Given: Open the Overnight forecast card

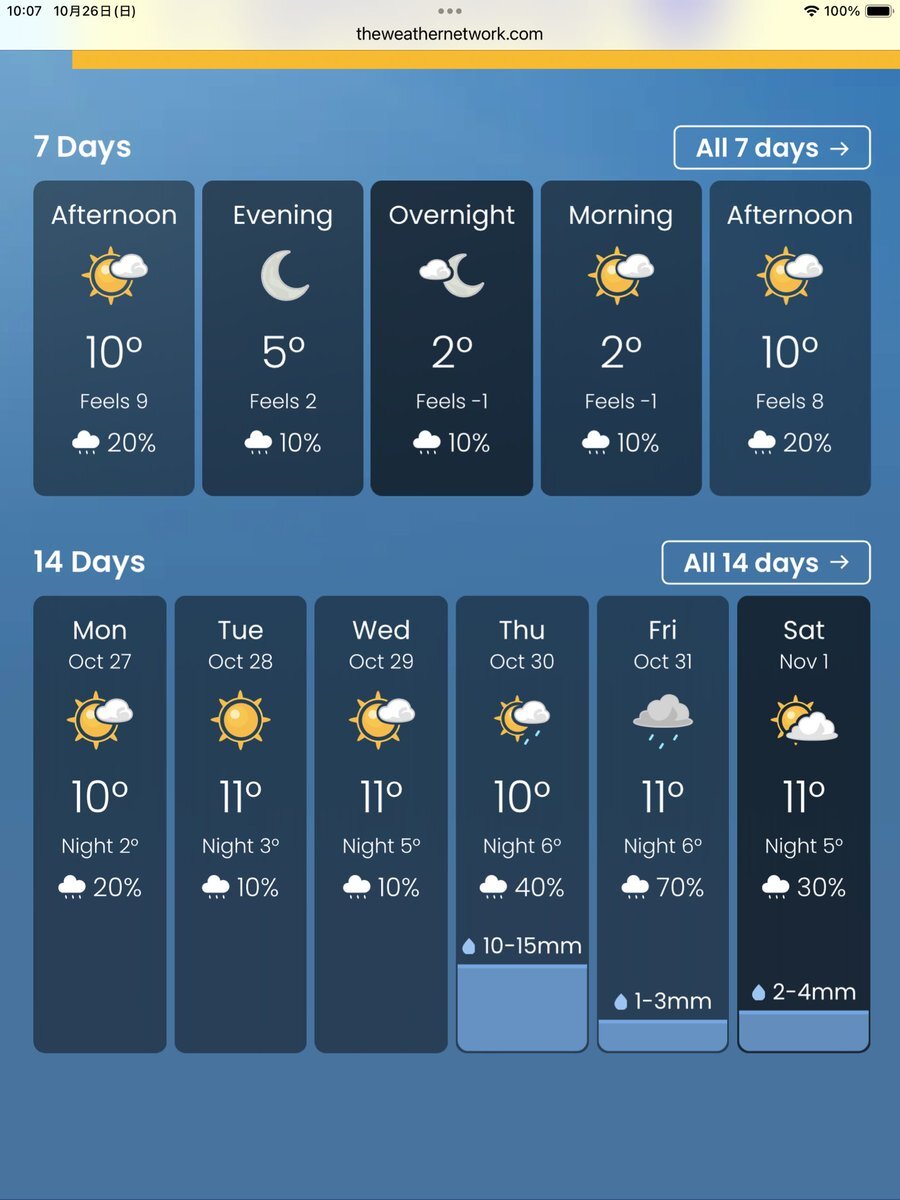Looking at the screenshot, I should tap(451, 338).
